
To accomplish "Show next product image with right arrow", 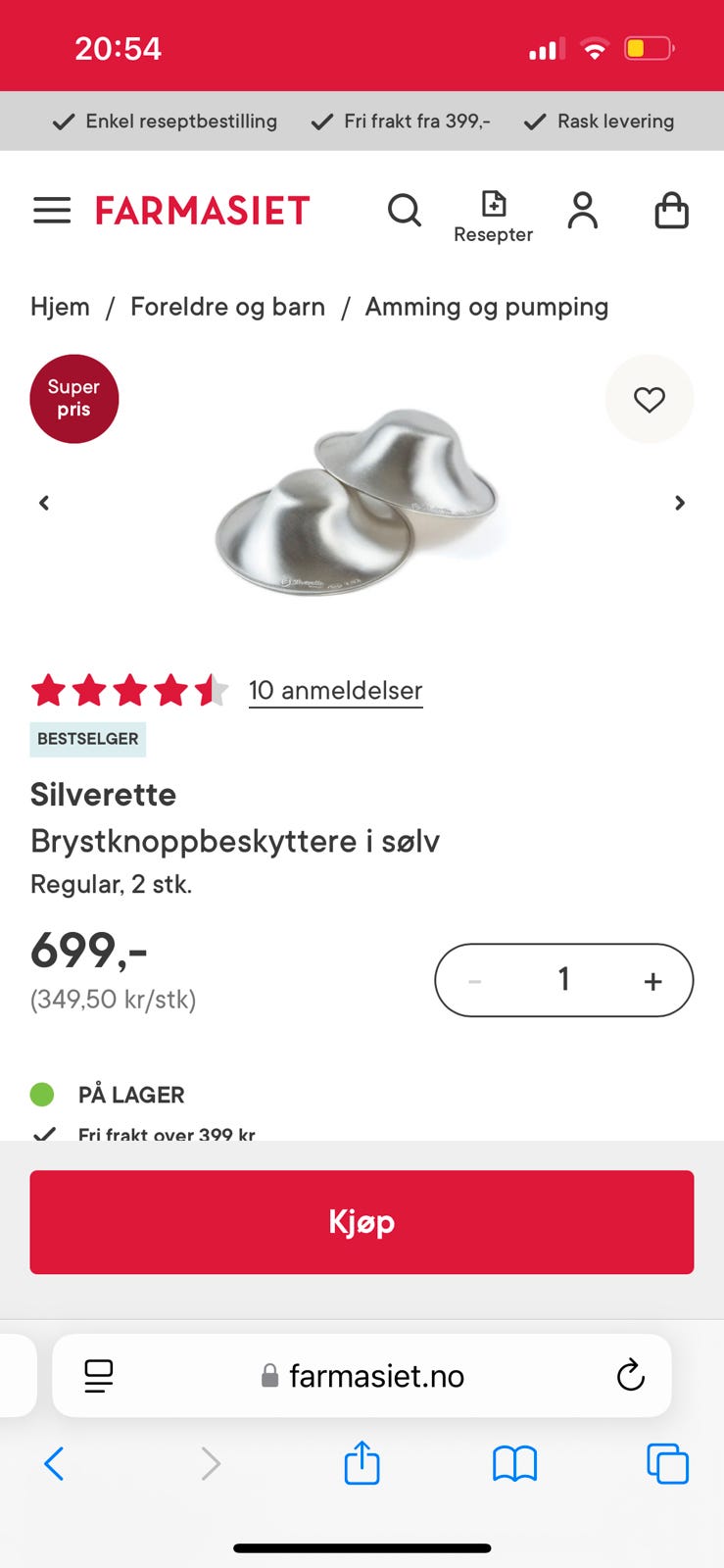I will click(680, 502).
